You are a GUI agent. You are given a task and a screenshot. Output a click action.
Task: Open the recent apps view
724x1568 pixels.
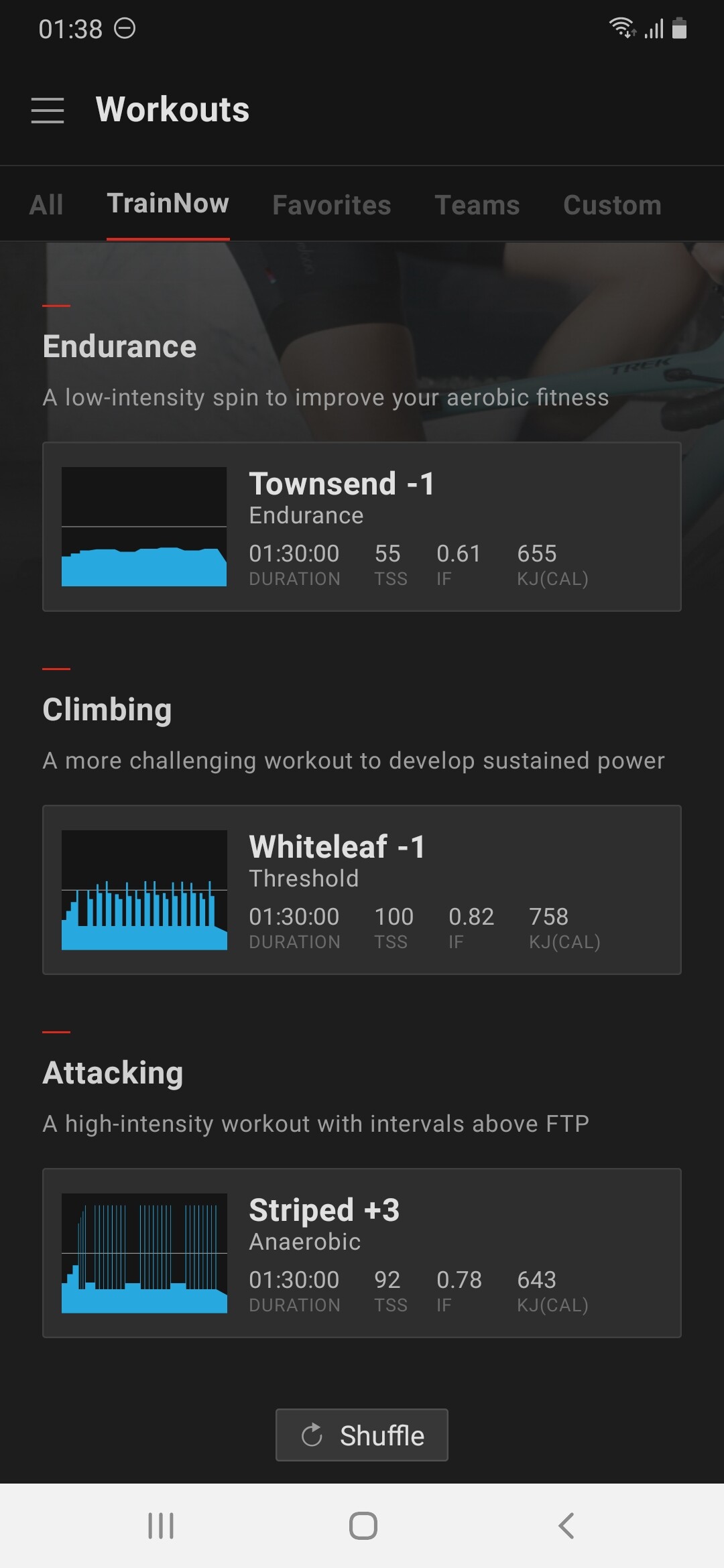pos(161,1526)
